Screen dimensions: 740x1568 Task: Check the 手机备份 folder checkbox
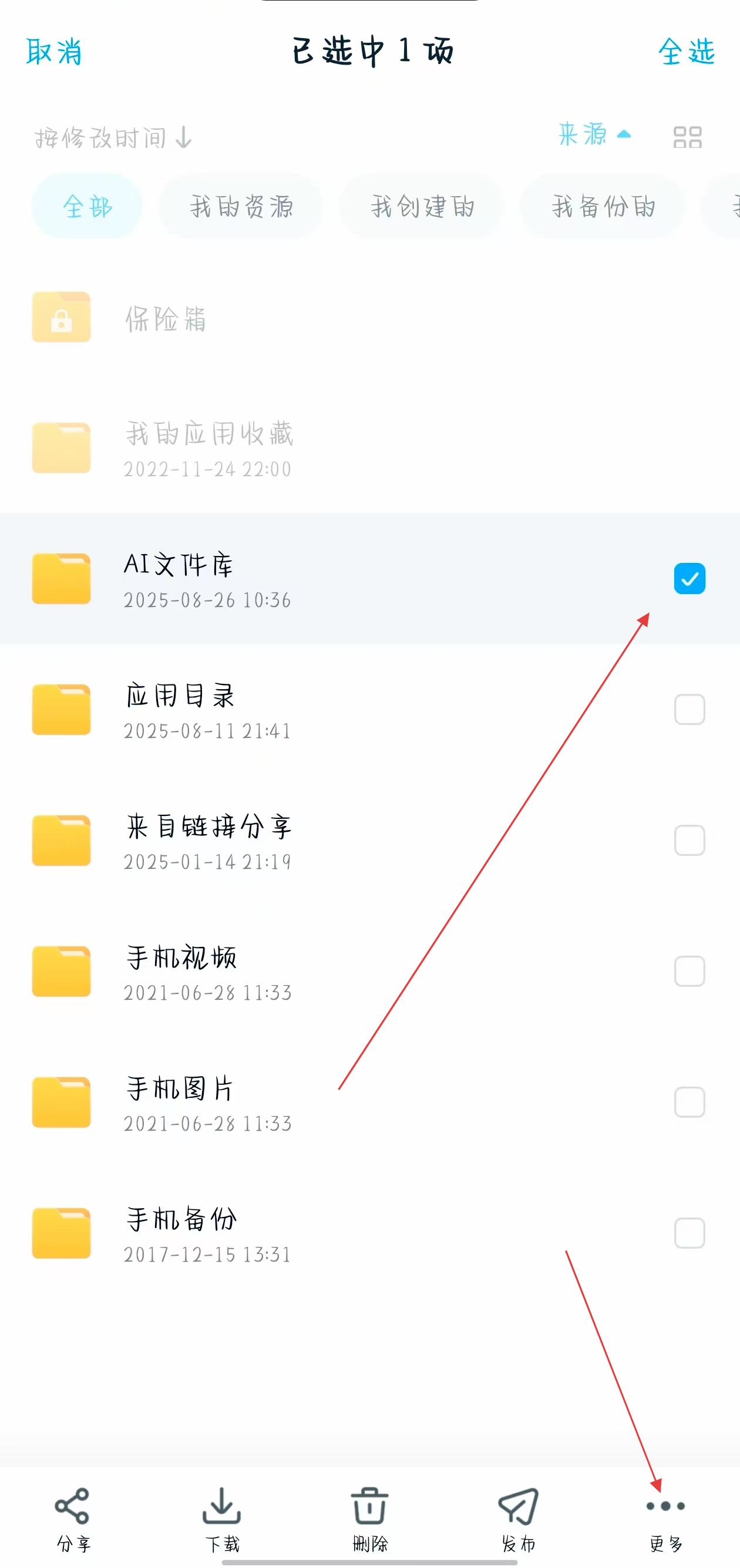tap(689, 1233)
